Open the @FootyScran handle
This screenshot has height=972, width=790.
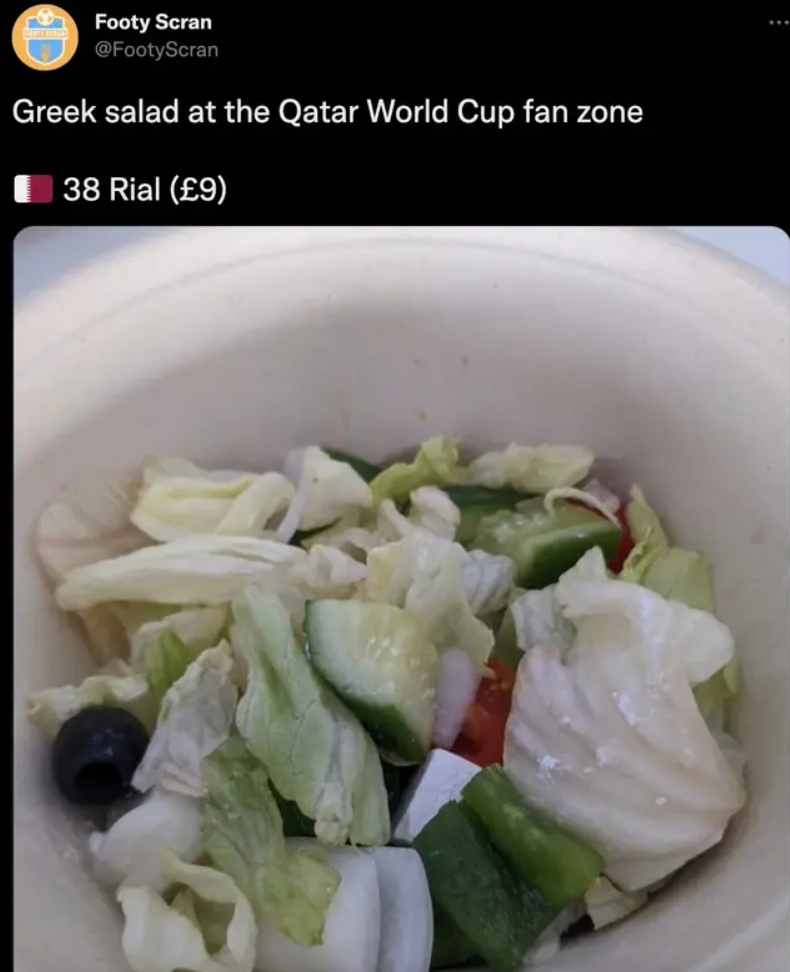click(x=156, y=49)
